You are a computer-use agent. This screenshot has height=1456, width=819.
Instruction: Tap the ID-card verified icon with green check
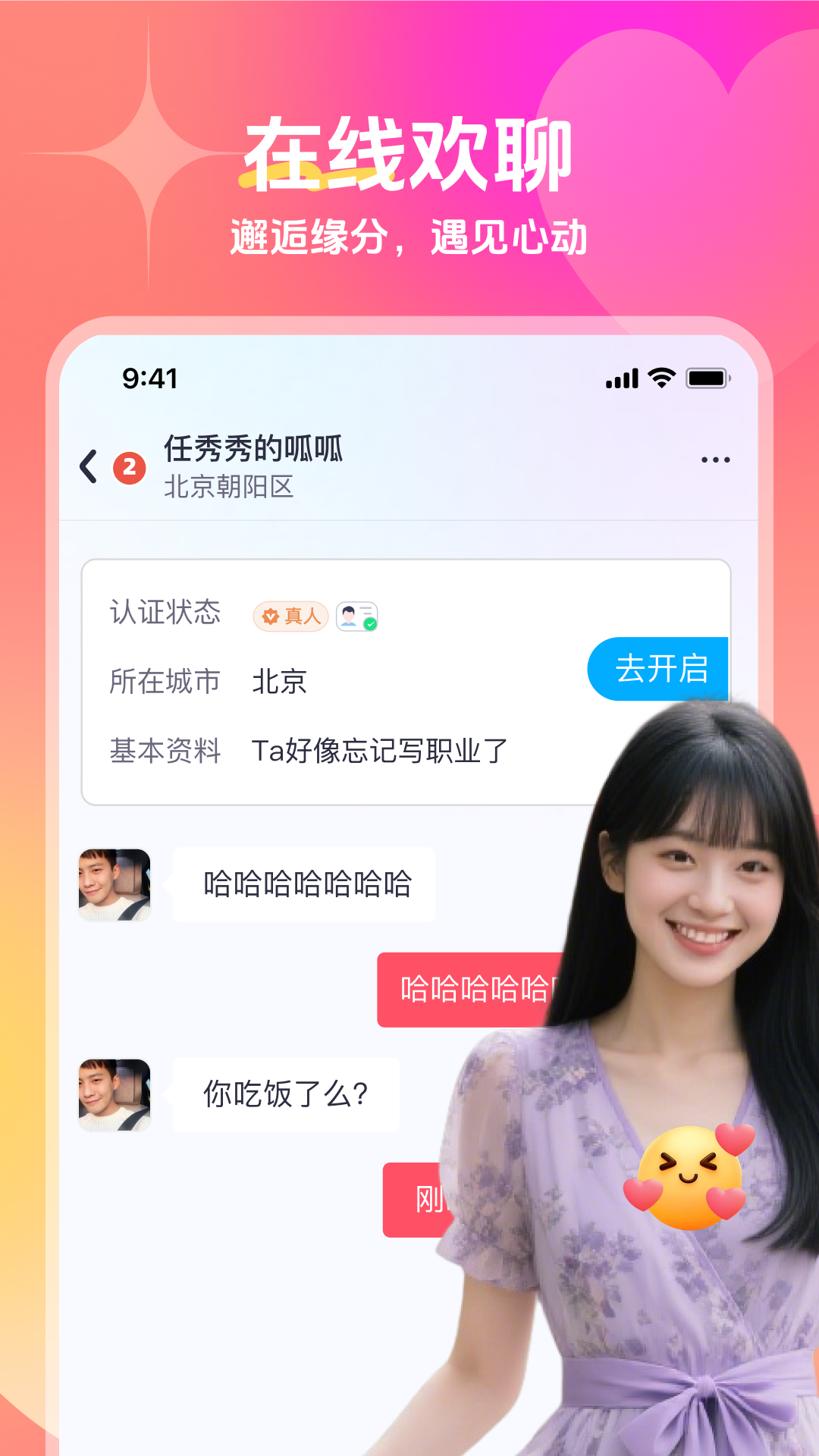coord(357,617)
